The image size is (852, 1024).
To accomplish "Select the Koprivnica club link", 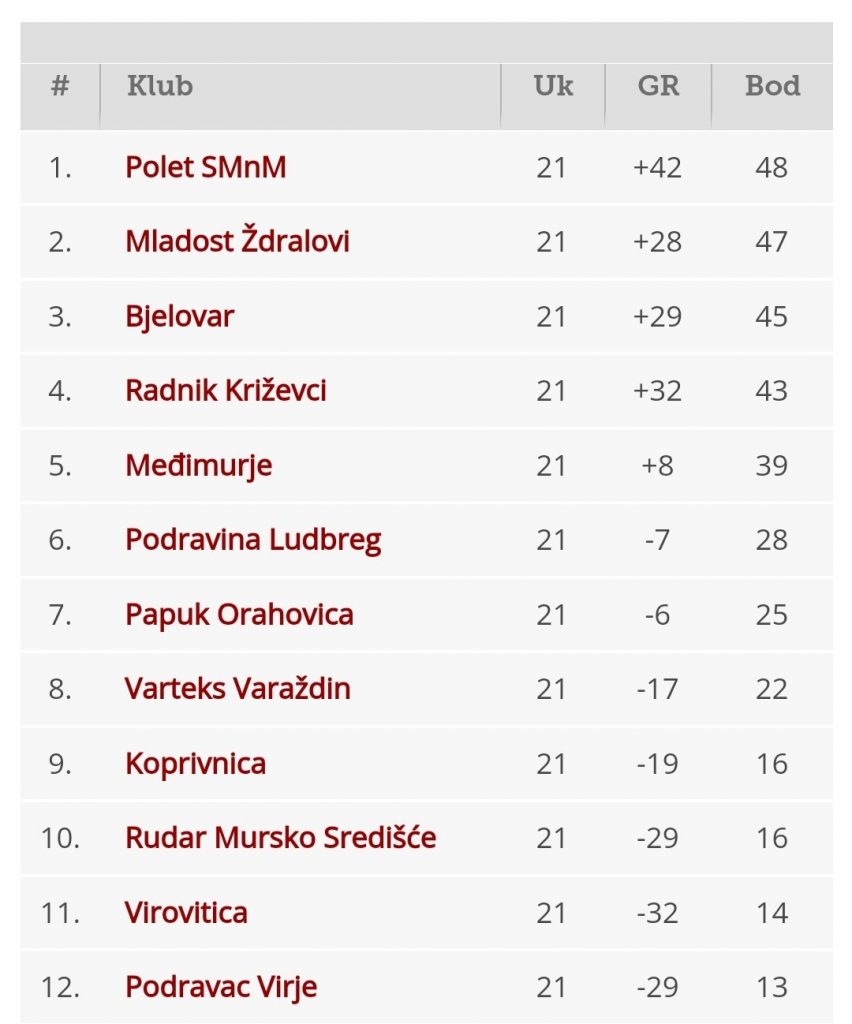I will [x=196, y=764].
